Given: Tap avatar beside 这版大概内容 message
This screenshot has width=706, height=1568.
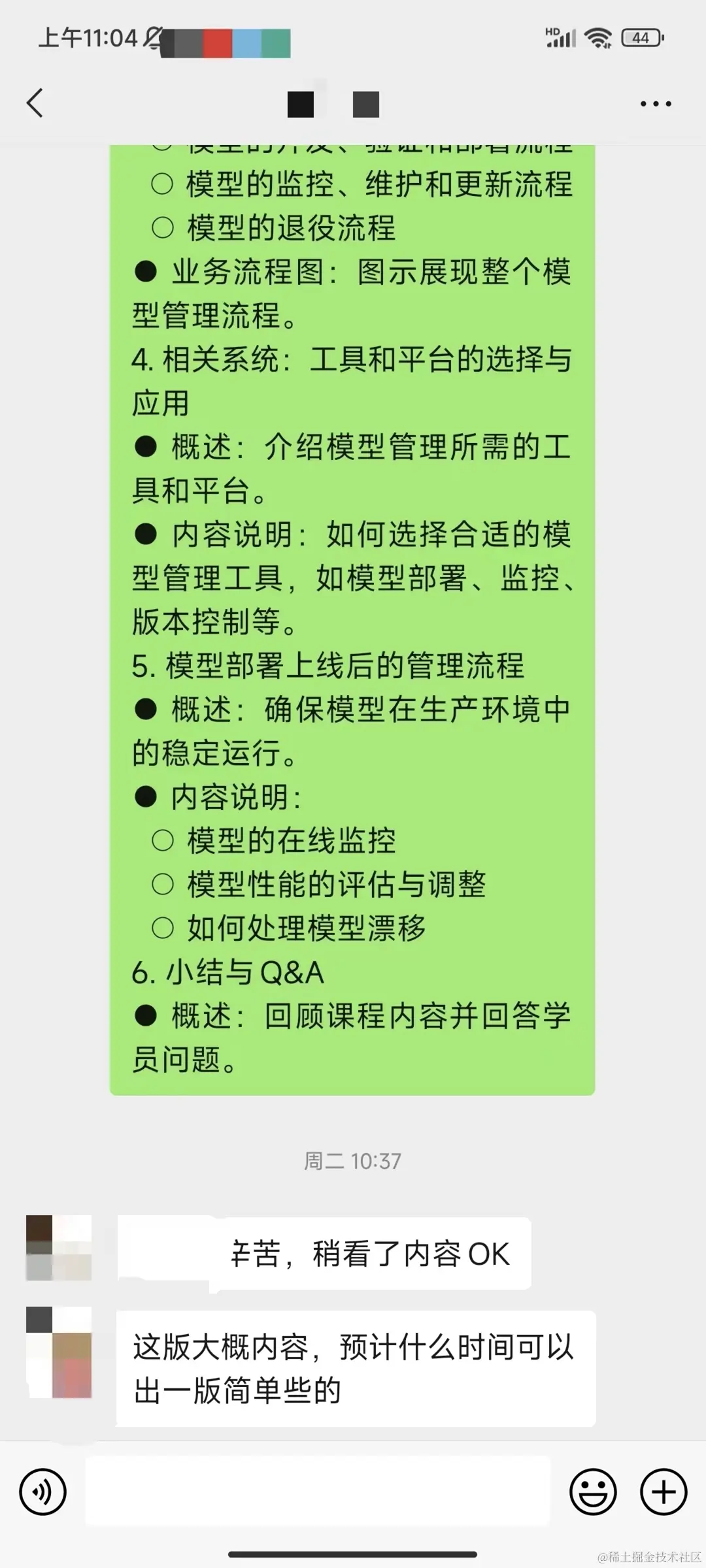Looking at the screenshot, I should (59, 1352).
